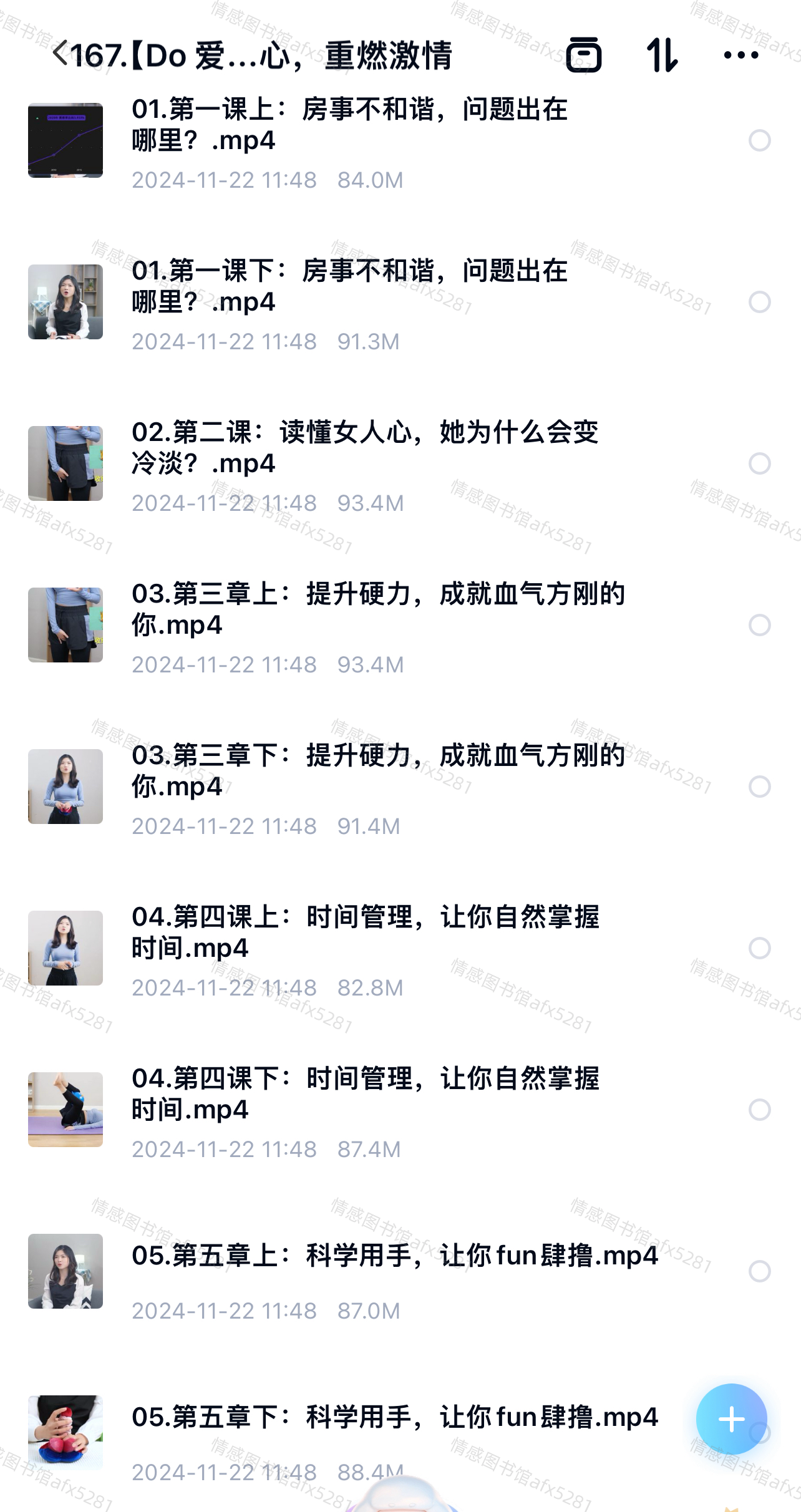Viewport: 801px width, 1512px height.
Task: Open video 03.第三章上 提升硬力
Action: [x=377, y=609]
